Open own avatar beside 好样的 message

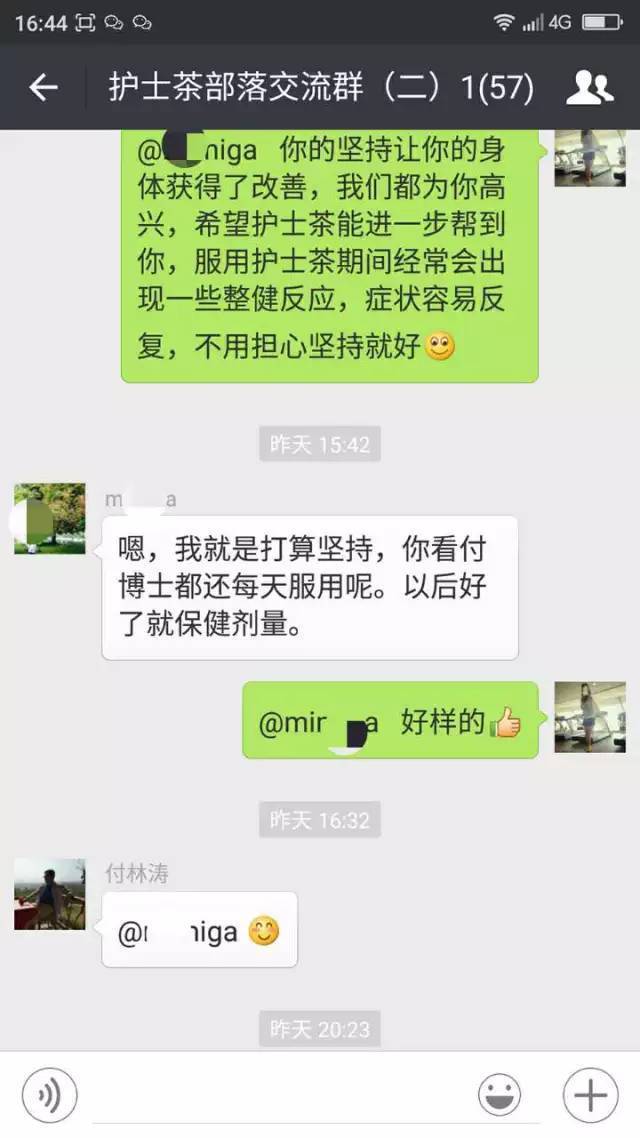click(589, 717)
